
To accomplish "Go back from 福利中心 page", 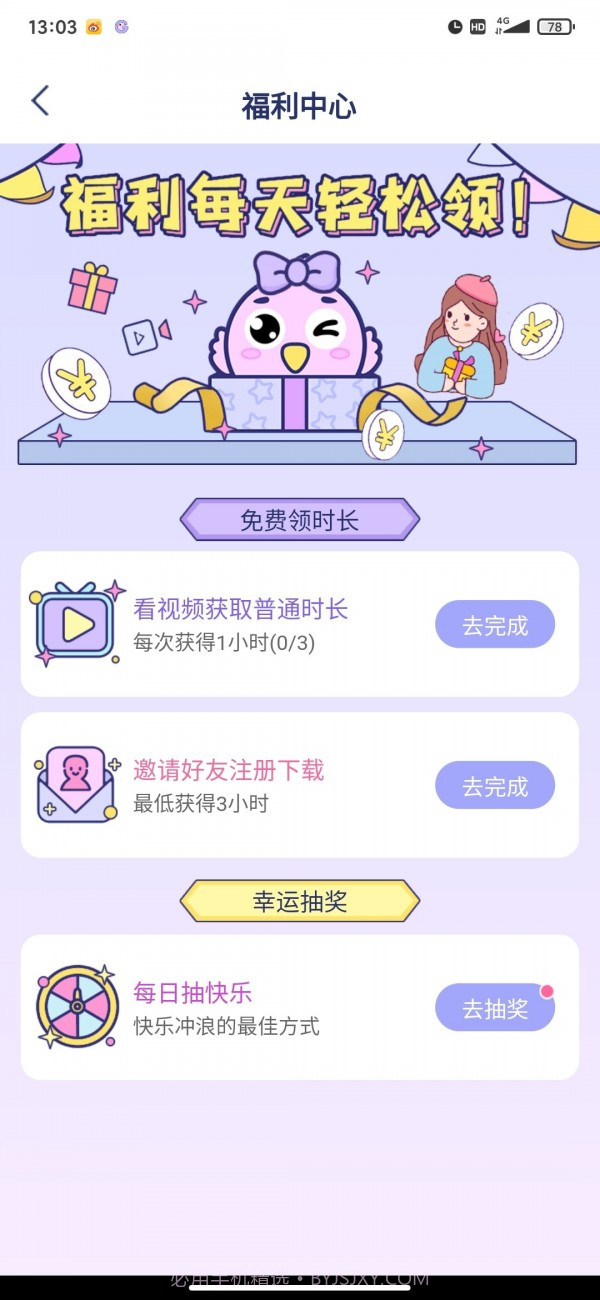I will (40, 101).
